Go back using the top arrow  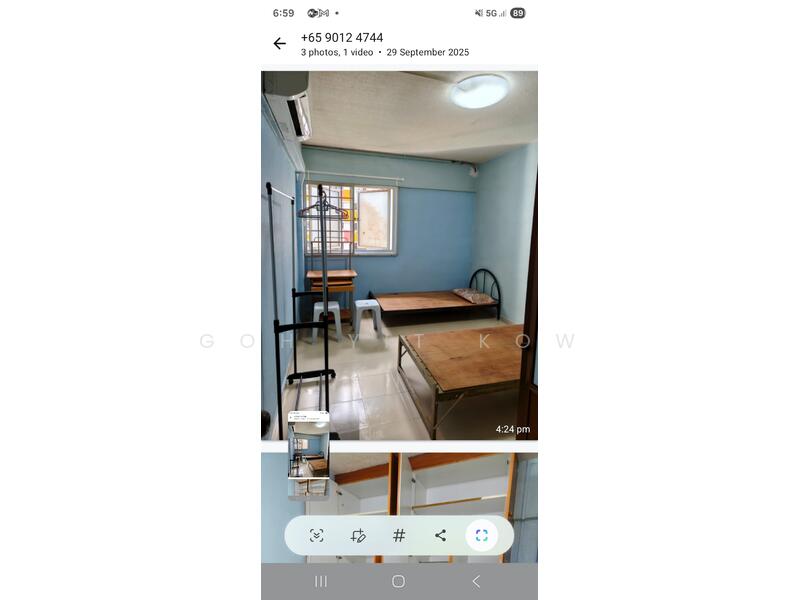click(x=279, y=44)
